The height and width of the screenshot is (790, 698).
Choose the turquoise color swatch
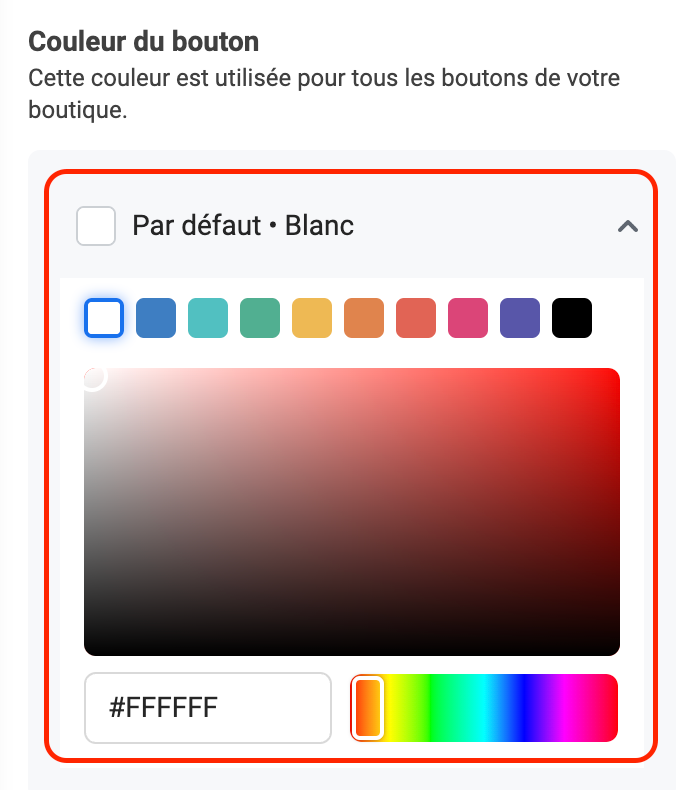[208, 318]
